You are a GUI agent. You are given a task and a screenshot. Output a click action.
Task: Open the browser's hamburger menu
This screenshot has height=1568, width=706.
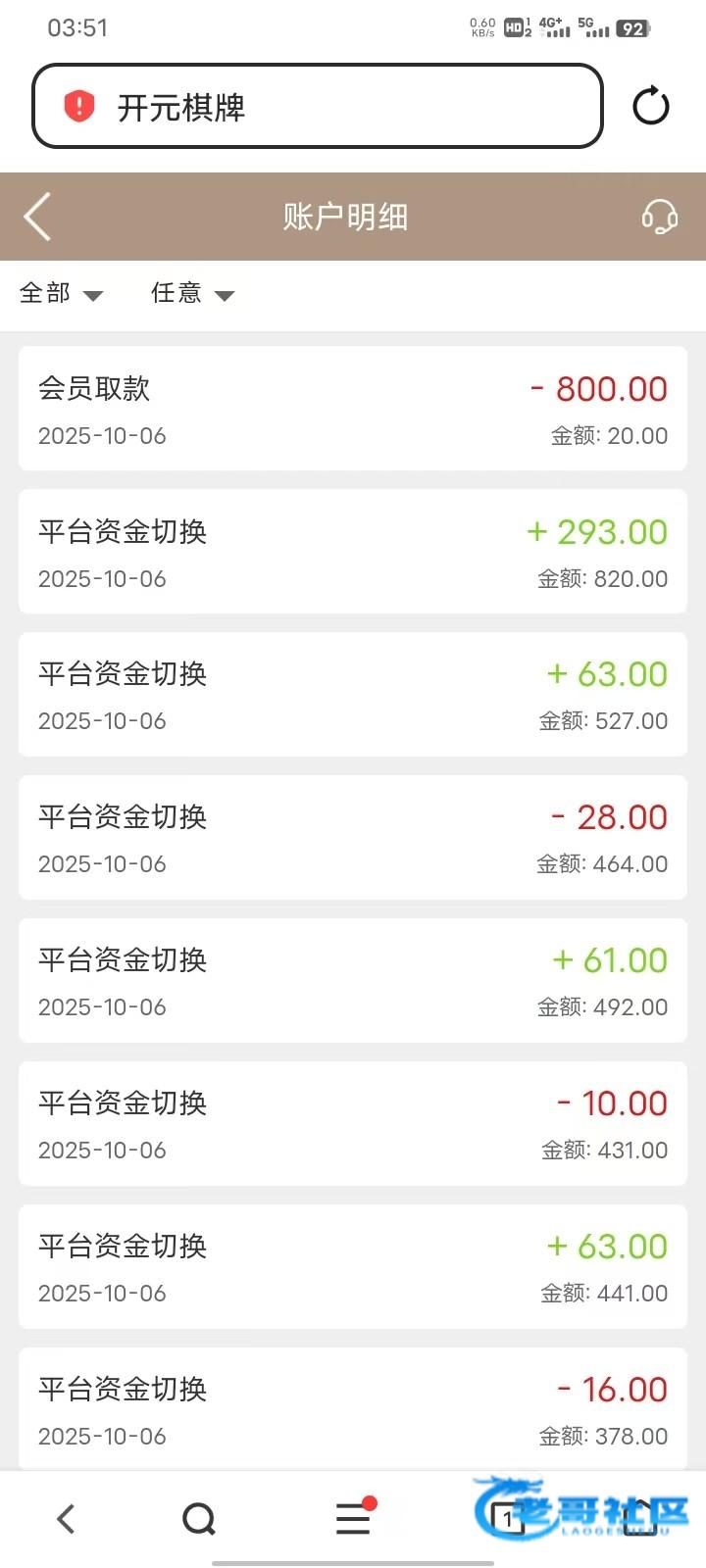click(353, 1519)
